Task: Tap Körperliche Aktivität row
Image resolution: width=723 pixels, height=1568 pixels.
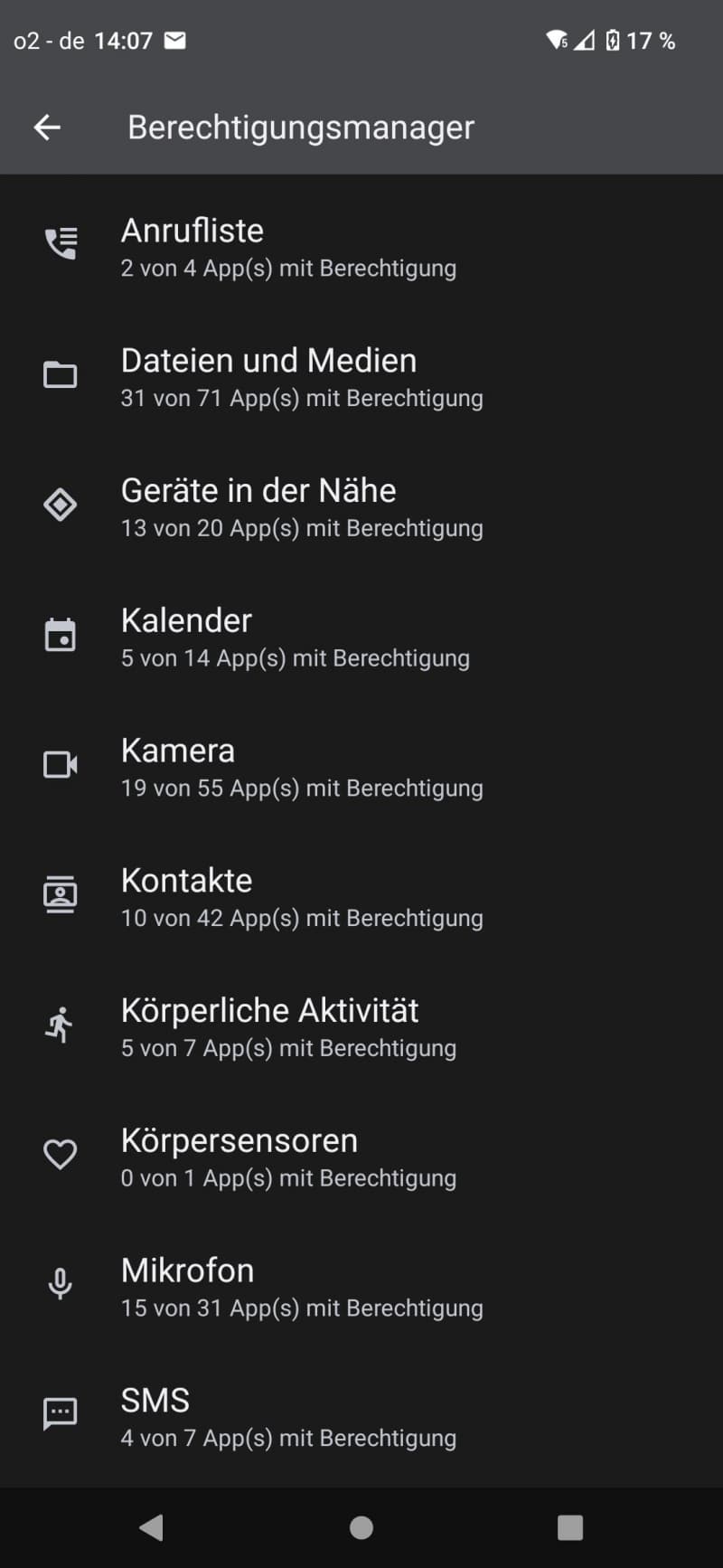Action: [x=361, y=1027]
